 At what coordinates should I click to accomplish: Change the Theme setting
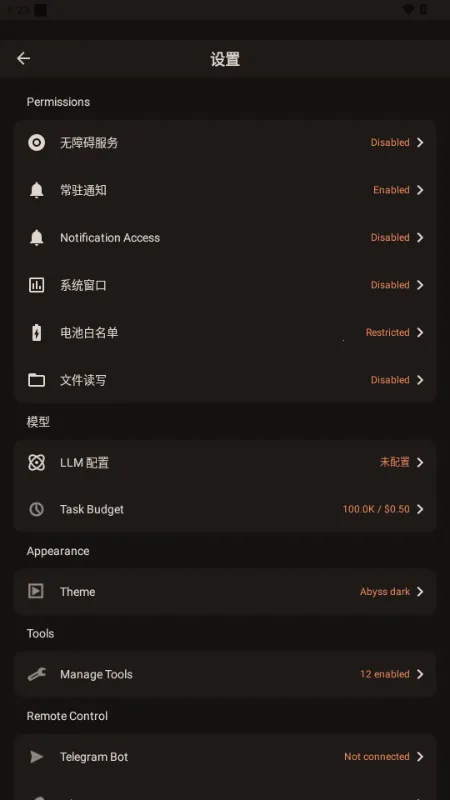click(x=225, y=592)
